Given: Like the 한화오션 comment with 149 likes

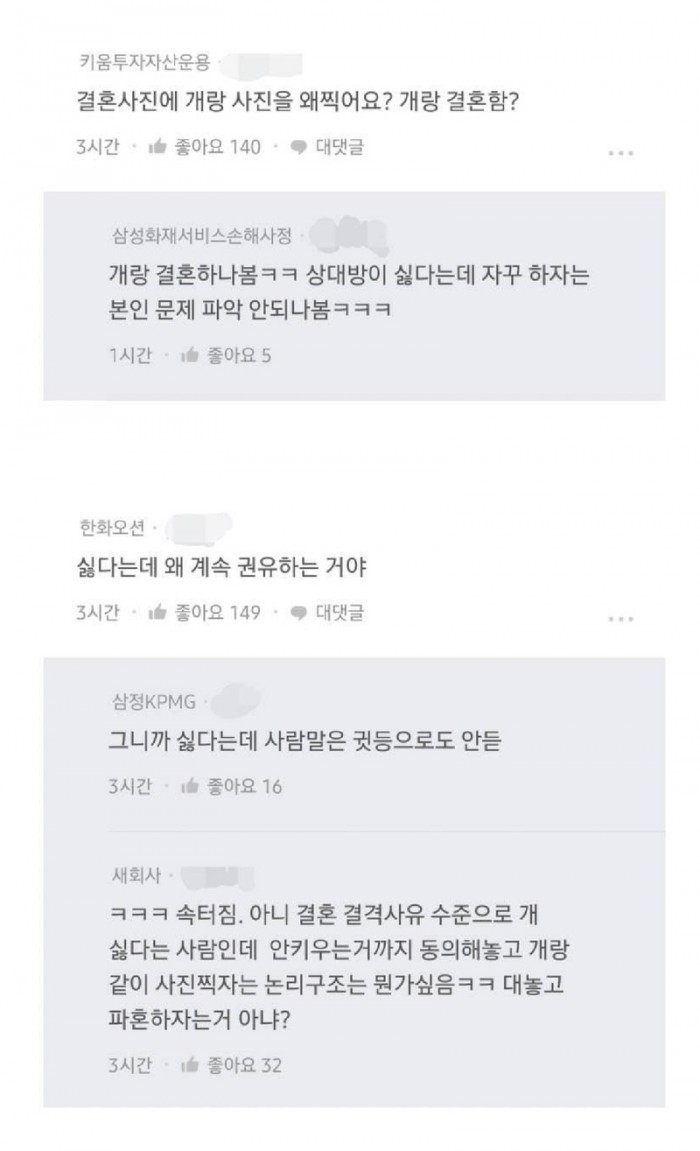Looking at the screenshot, I should coord(157,613).
